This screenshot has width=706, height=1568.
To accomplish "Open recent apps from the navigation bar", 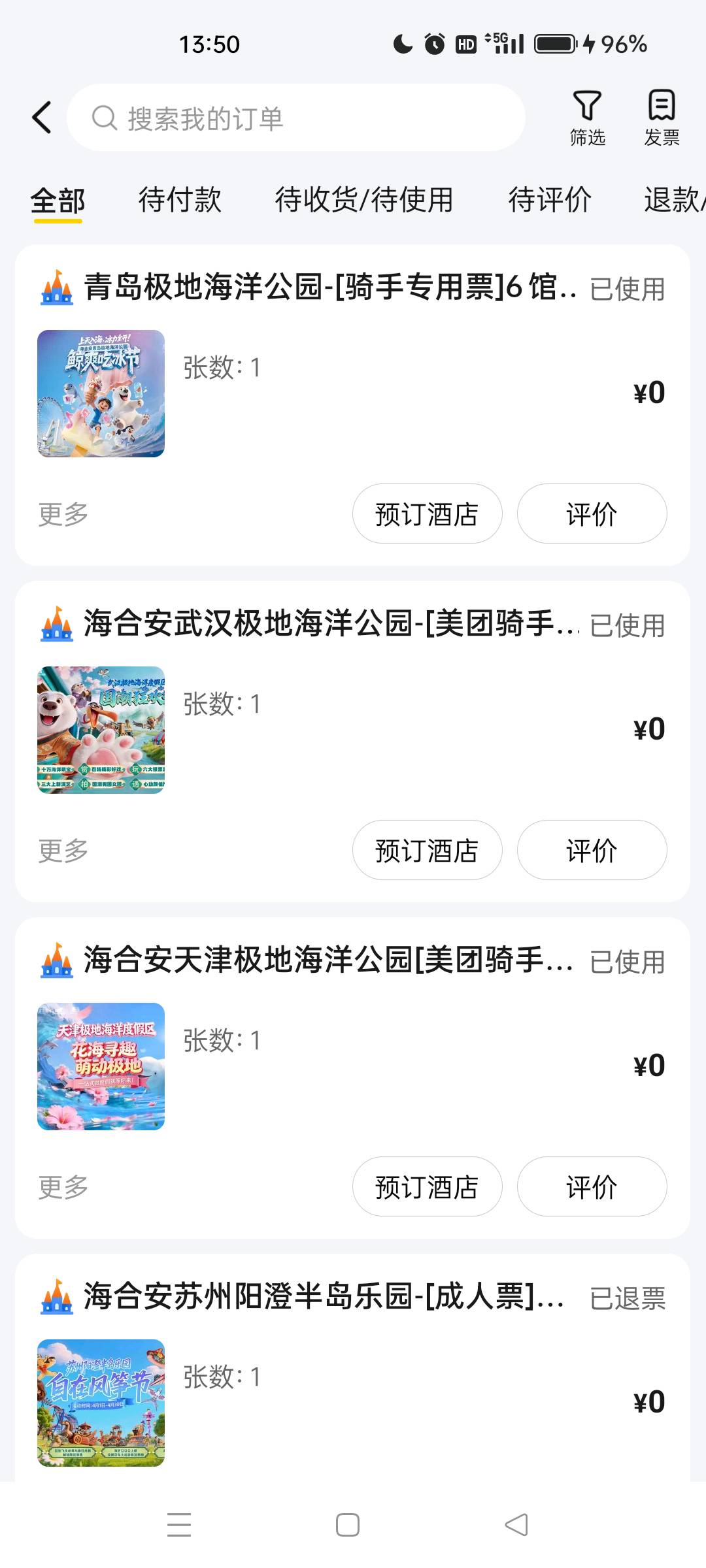I will [179, 1525].
